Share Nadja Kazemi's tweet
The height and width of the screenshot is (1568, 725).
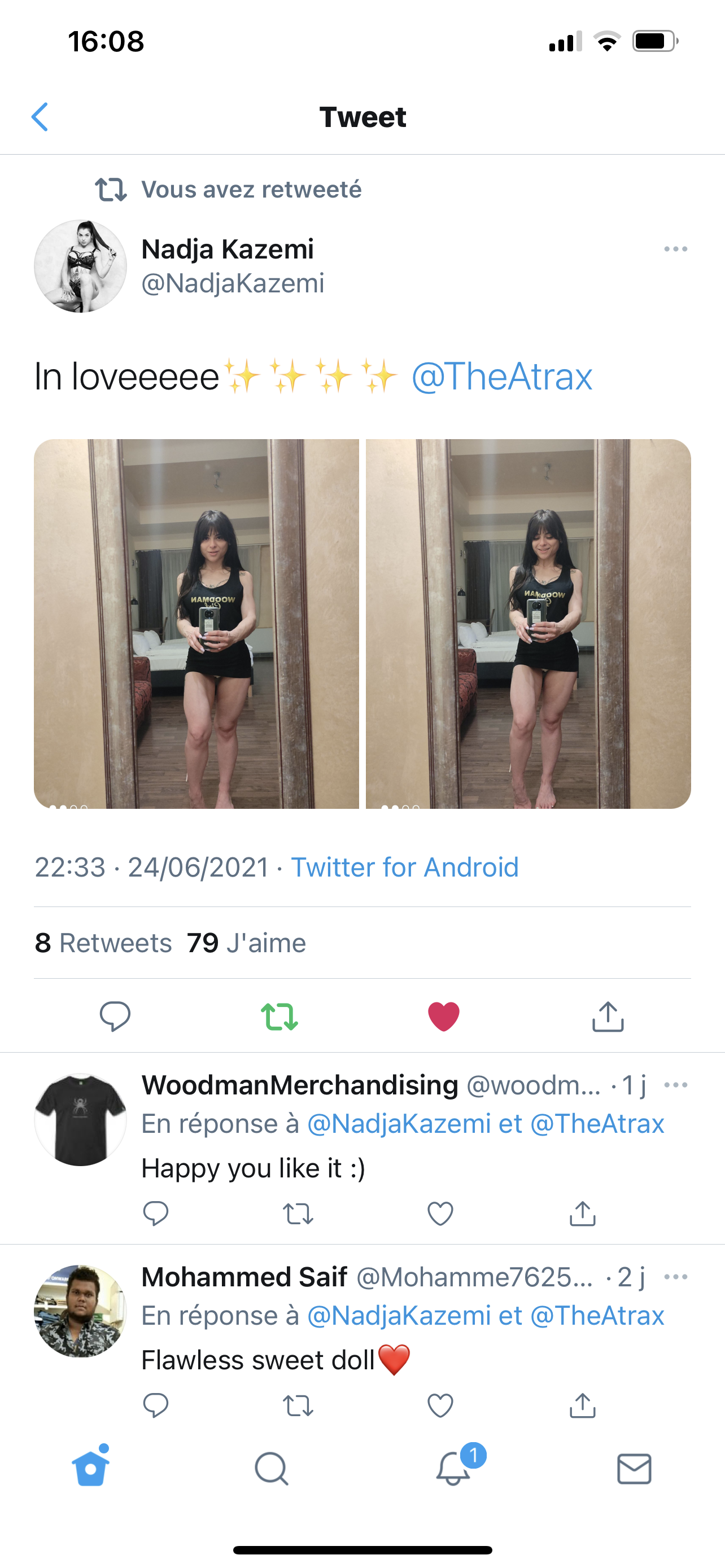pos(608,1016)
